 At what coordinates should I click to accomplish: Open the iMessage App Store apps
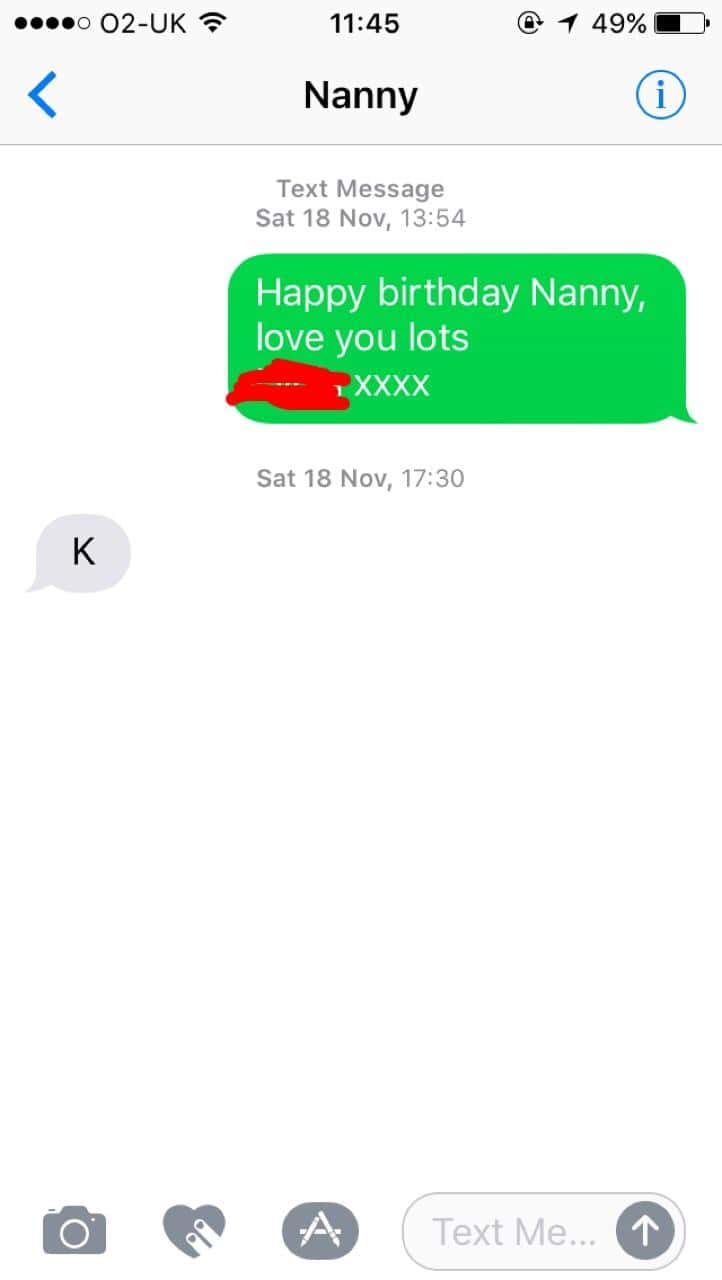tap(320, 1230)
